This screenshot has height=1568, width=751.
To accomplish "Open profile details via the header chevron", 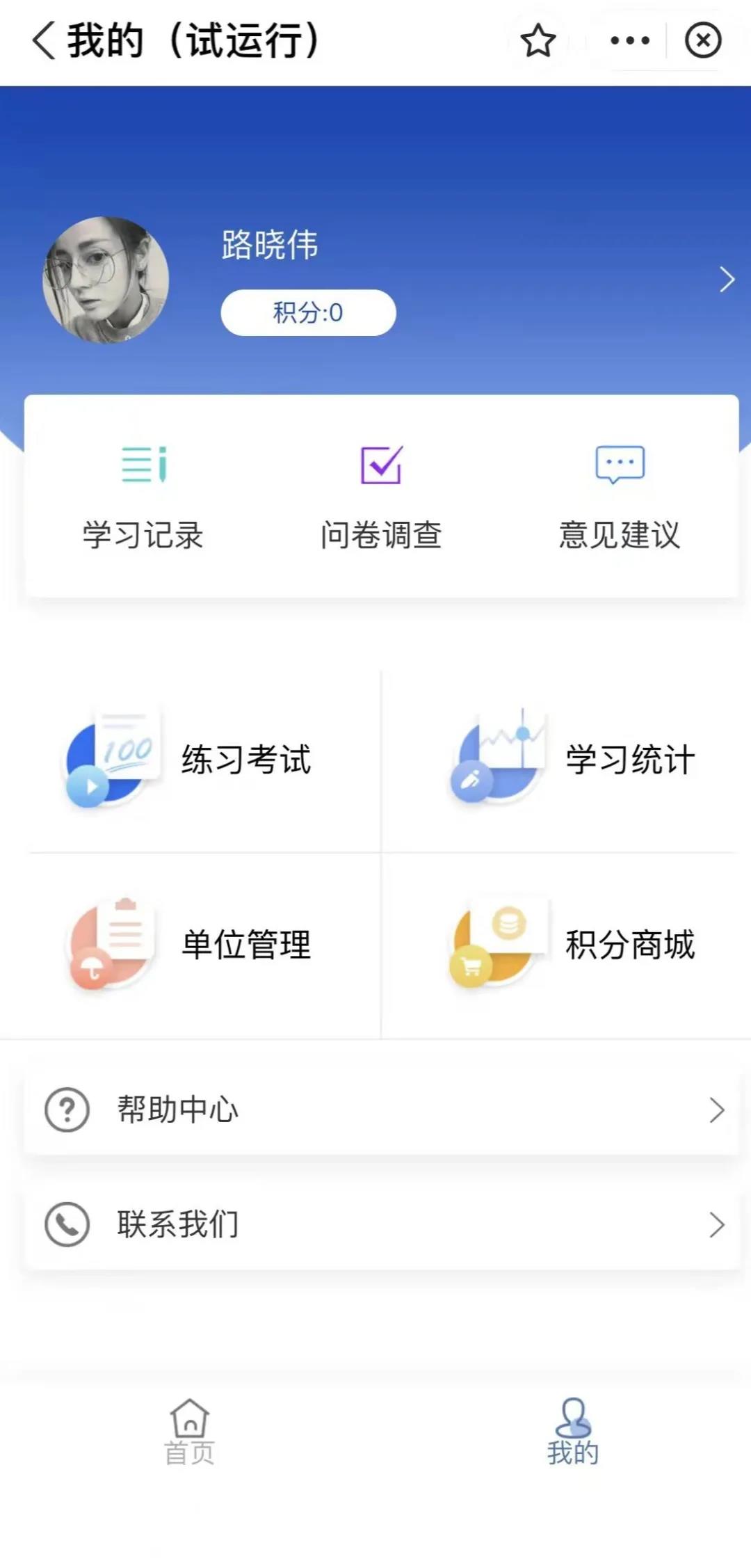I will (x=727, y=280).
